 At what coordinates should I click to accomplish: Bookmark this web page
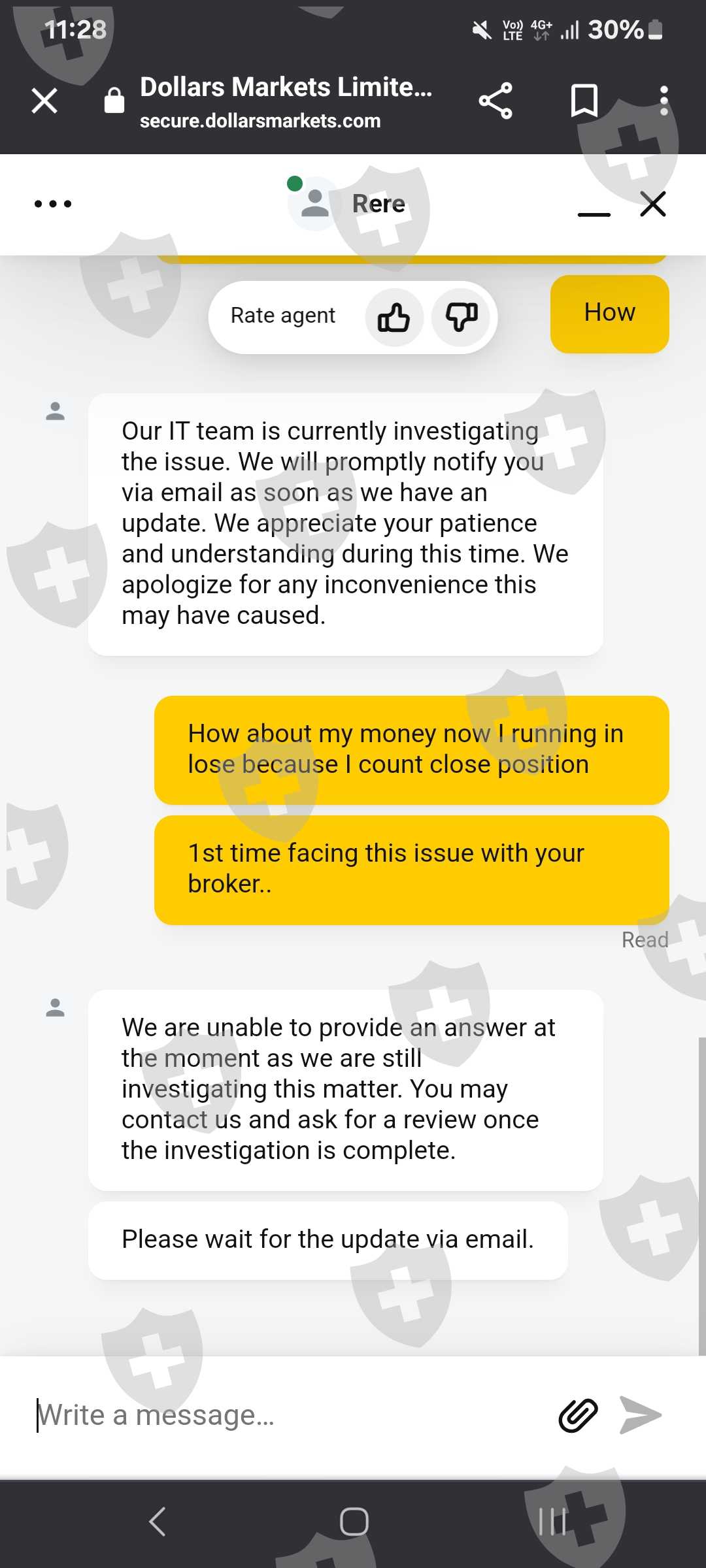pyautogui.click(x=584, y=101)
